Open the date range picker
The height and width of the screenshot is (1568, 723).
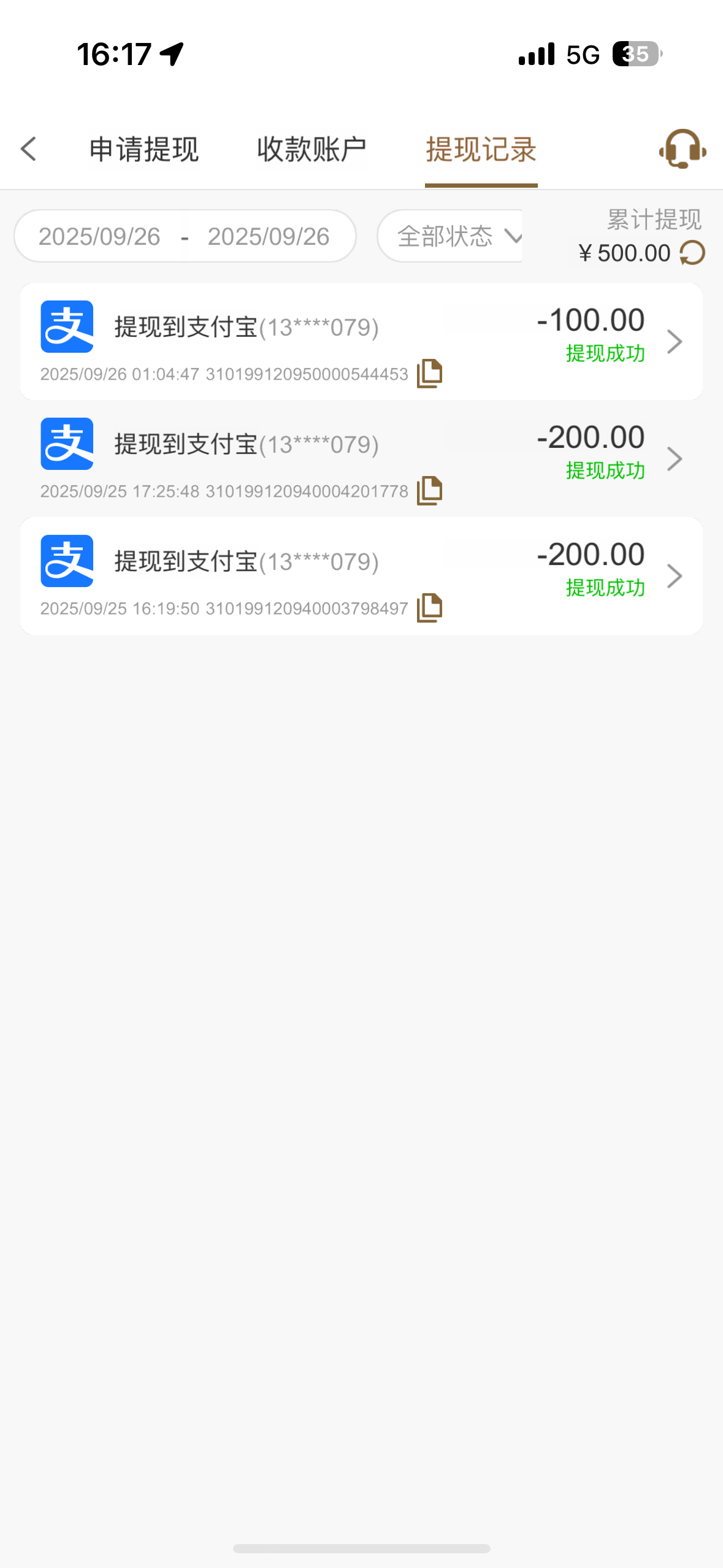pyautogui.click(x=185, y=236)
